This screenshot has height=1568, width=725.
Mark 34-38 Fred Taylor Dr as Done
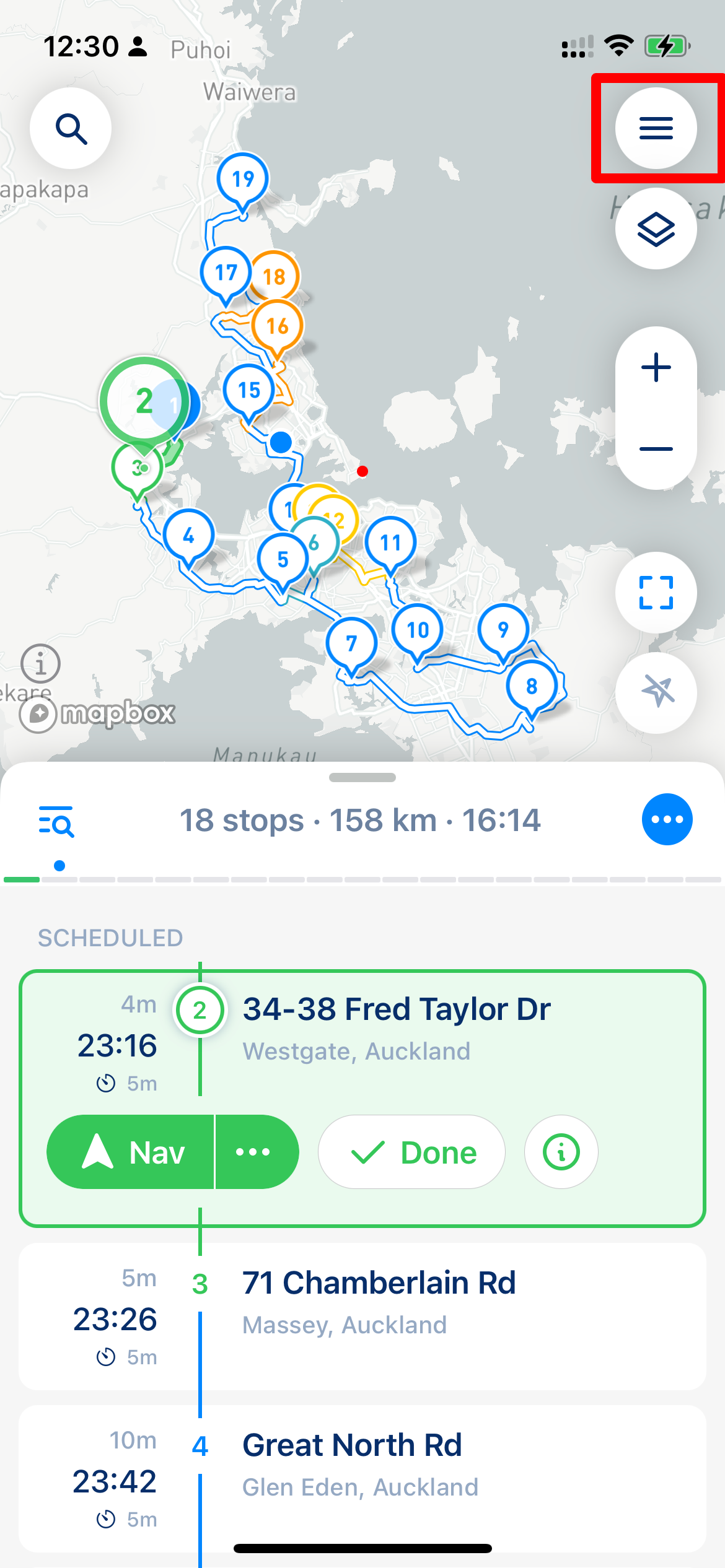coord(411,1152)
